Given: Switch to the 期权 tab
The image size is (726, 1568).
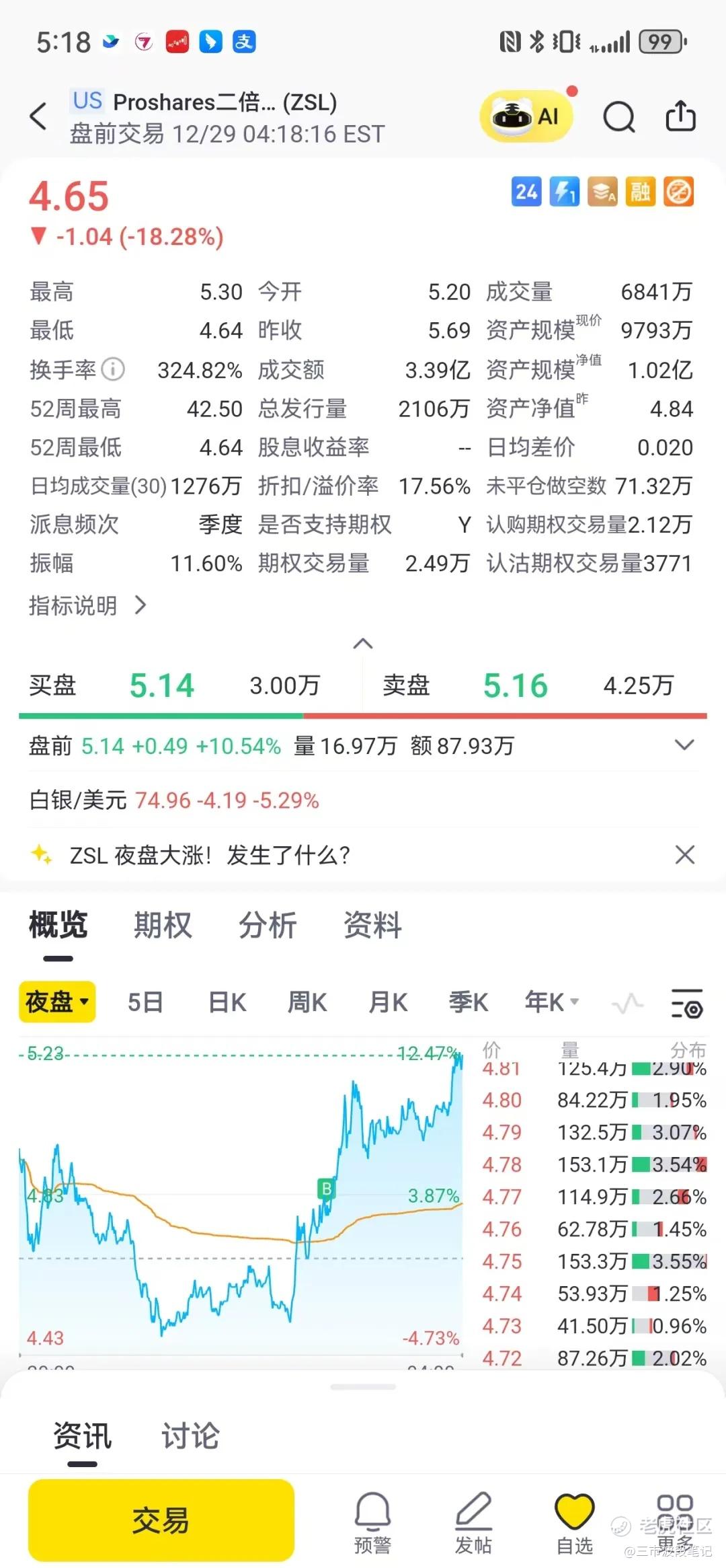Looking at the screenshot, I should 163,925.
